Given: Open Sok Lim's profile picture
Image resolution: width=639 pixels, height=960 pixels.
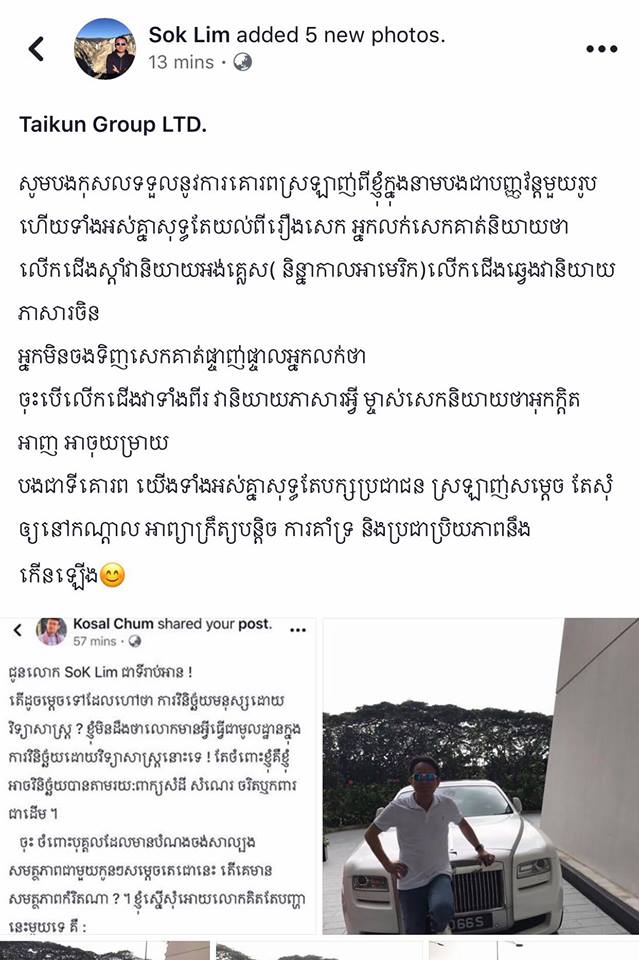Looking at the screenshot, I should coord(105,48).
